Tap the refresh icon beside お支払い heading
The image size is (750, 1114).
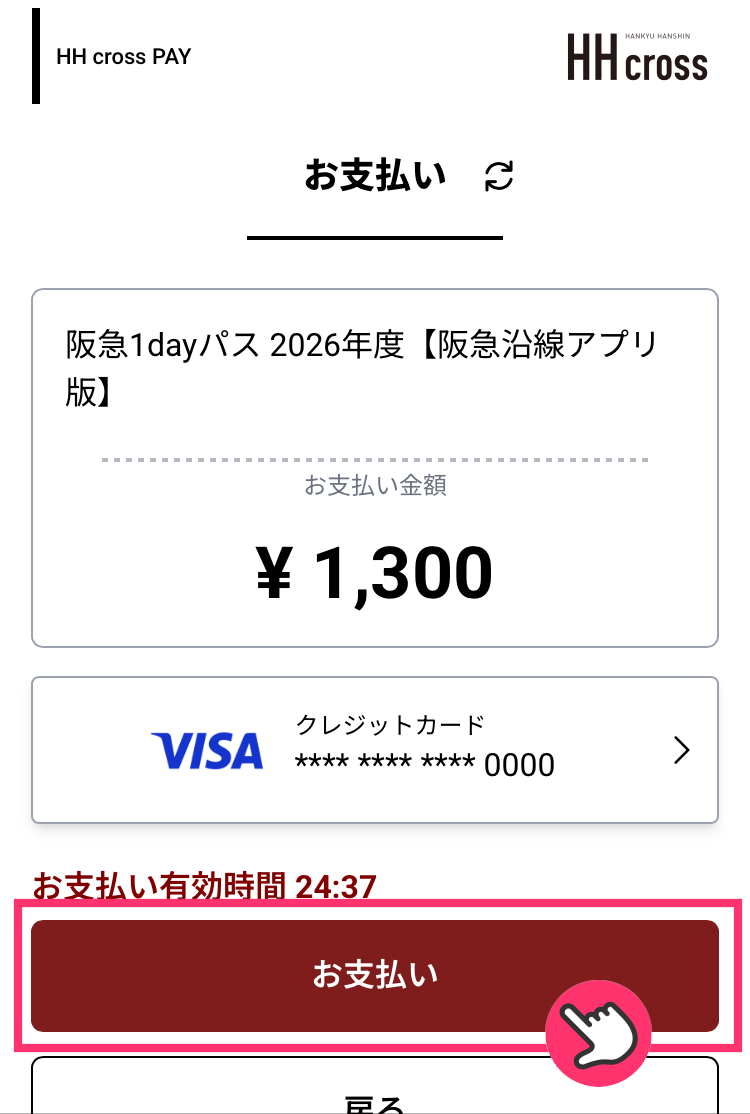coord(499,176)
